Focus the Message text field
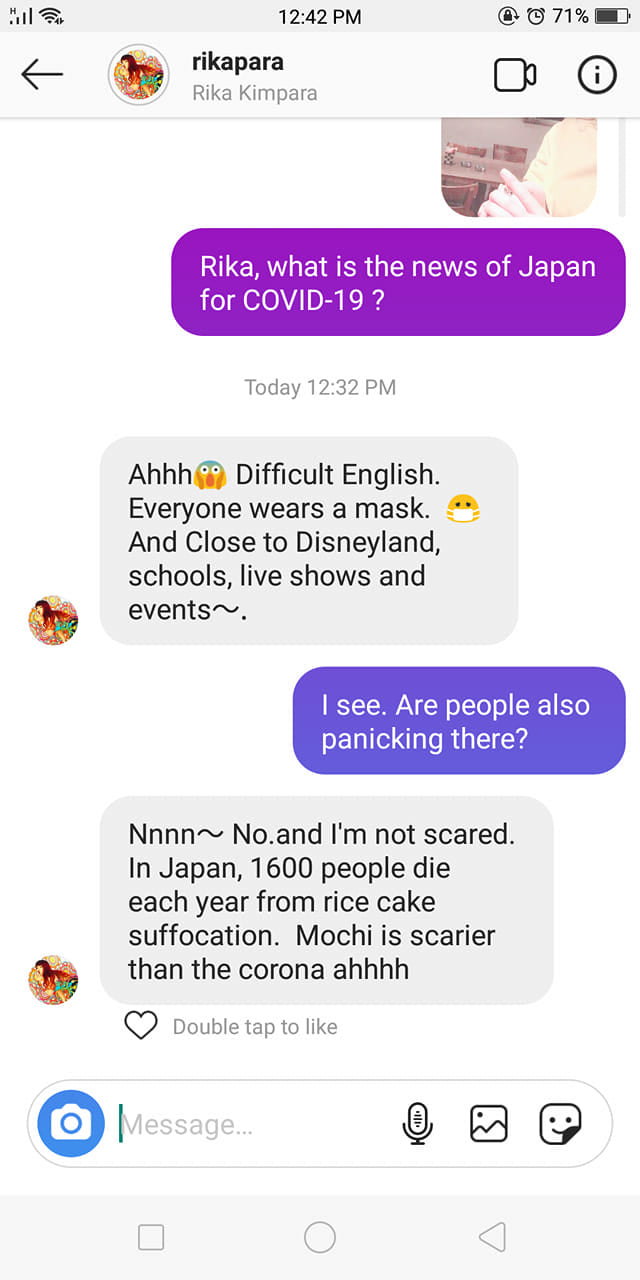 pos(250,1125)
